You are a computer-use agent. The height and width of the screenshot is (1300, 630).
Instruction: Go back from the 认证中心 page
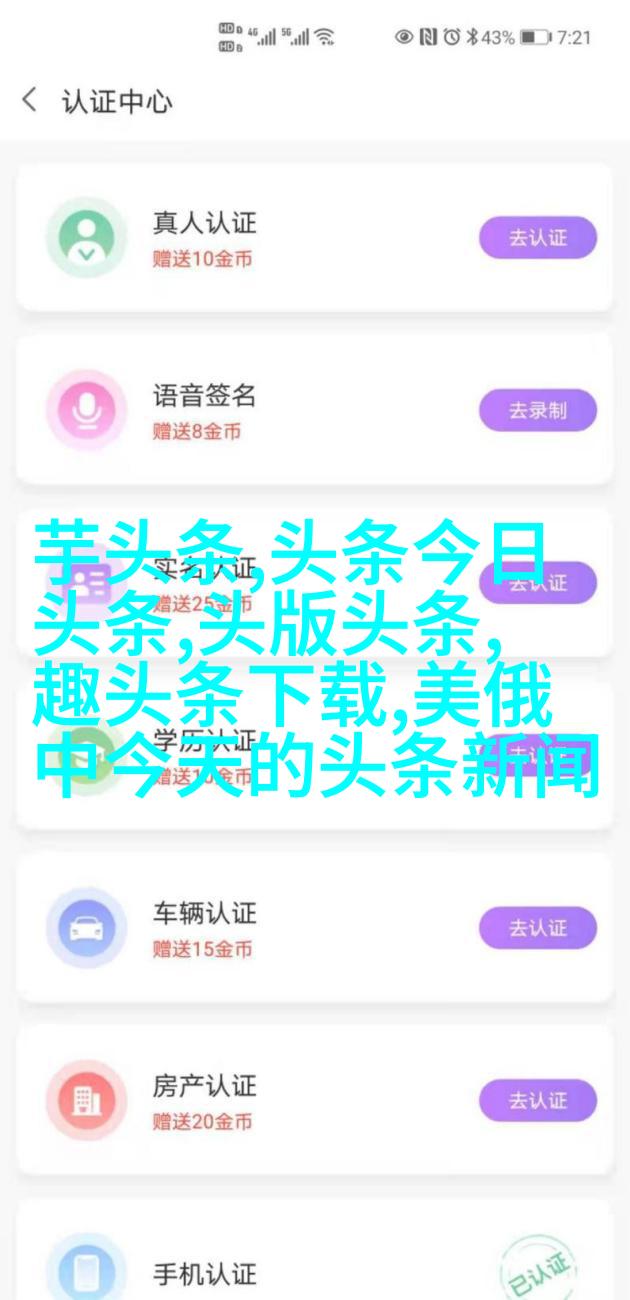tap(30, 101)
